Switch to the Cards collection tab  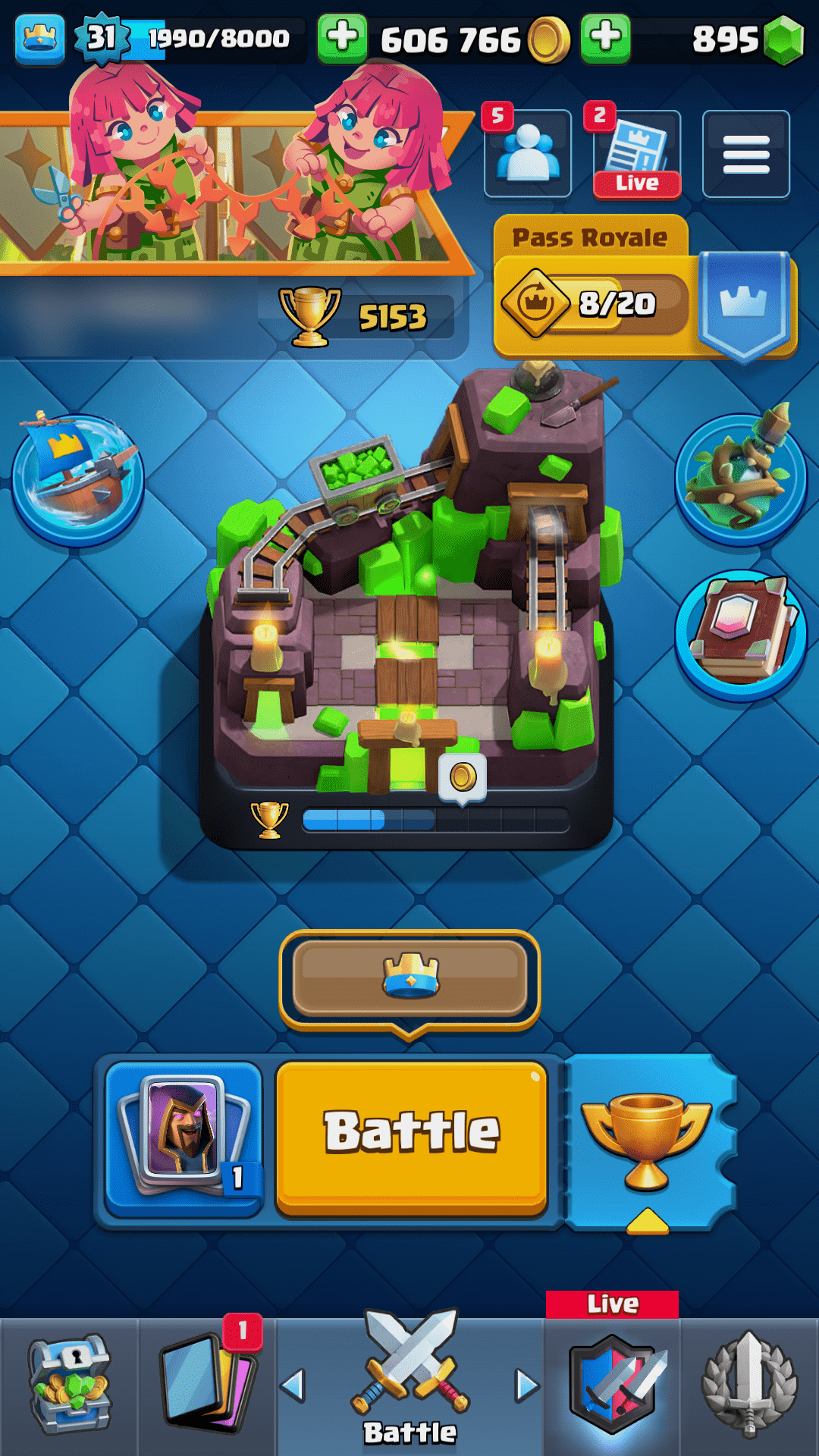click(208, 1386)
